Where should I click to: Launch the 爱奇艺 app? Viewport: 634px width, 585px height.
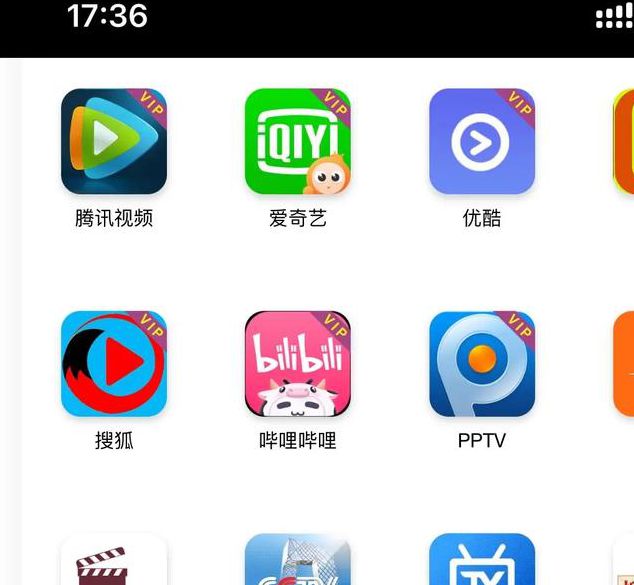[x=298, y=141]
